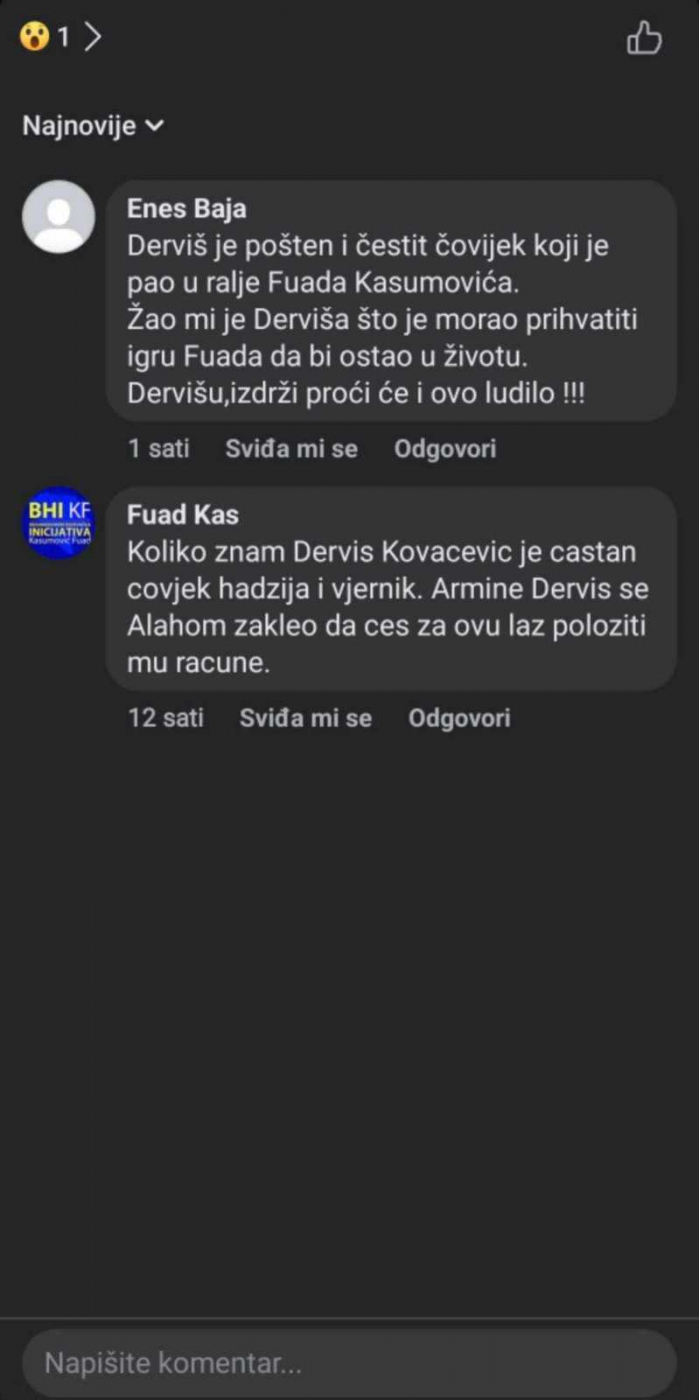Like Enes Baja's comment via Sviđa mi se

click(x=291, y=449)
